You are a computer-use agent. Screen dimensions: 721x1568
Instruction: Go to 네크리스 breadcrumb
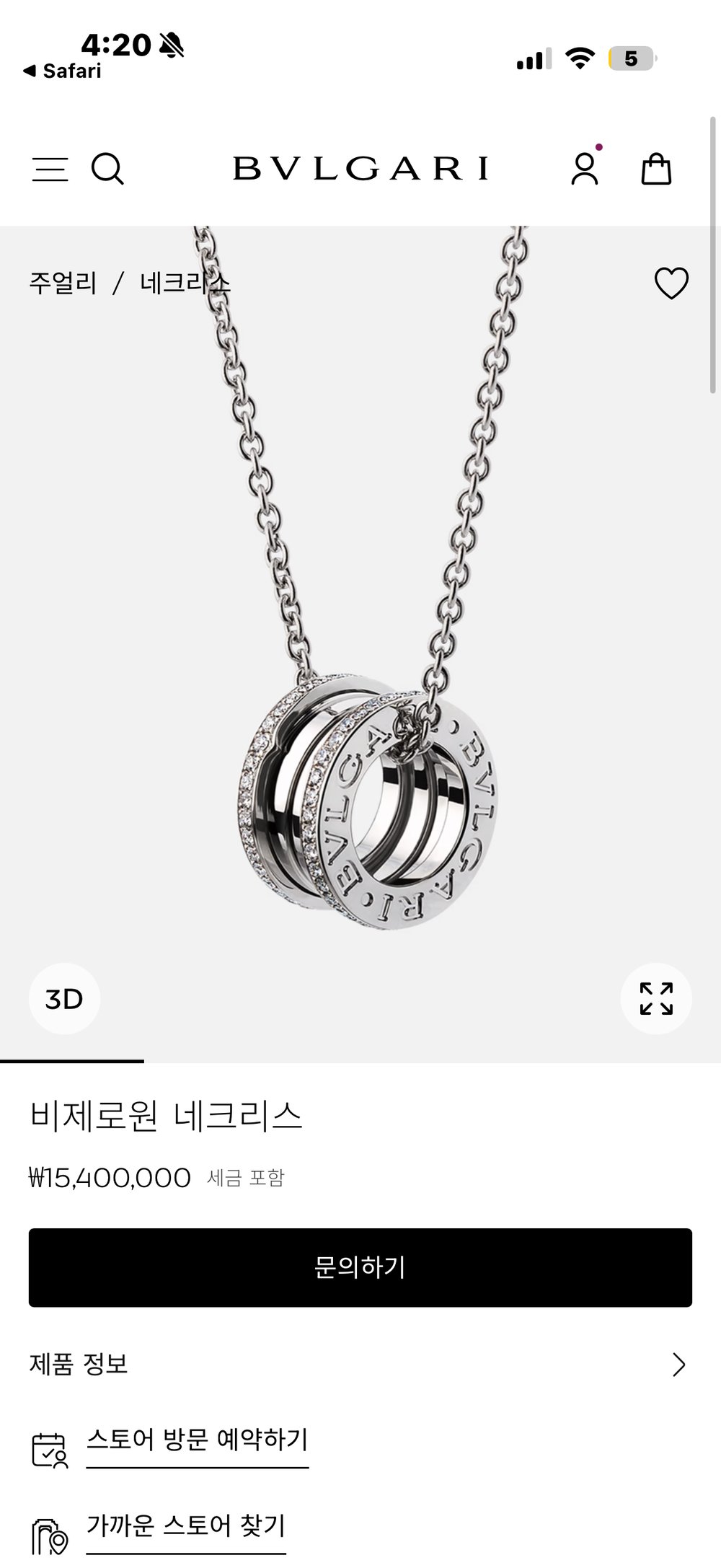pyautogui.click(x=185, y=283)
